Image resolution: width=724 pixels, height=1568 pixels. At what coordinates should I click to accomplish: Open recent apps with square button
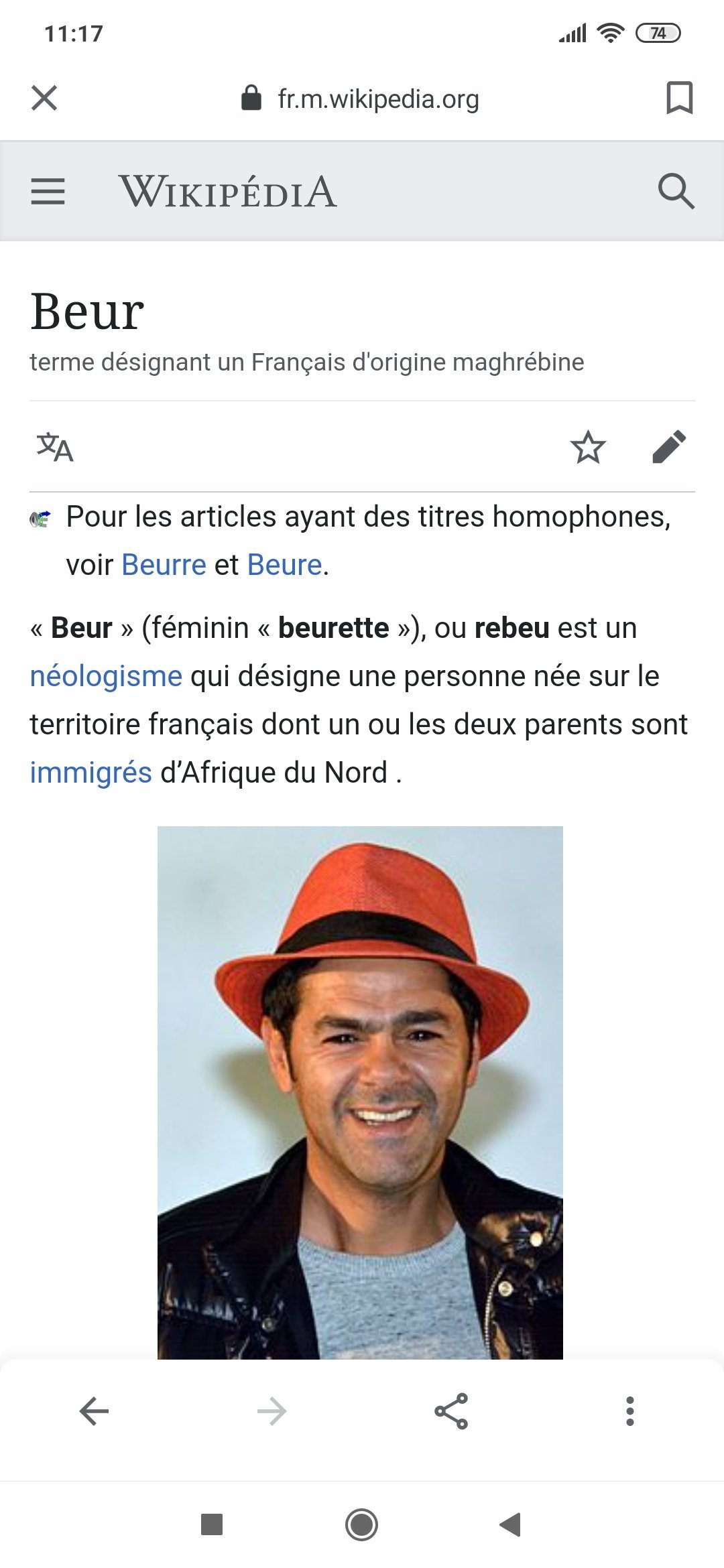pos(212,1524)
